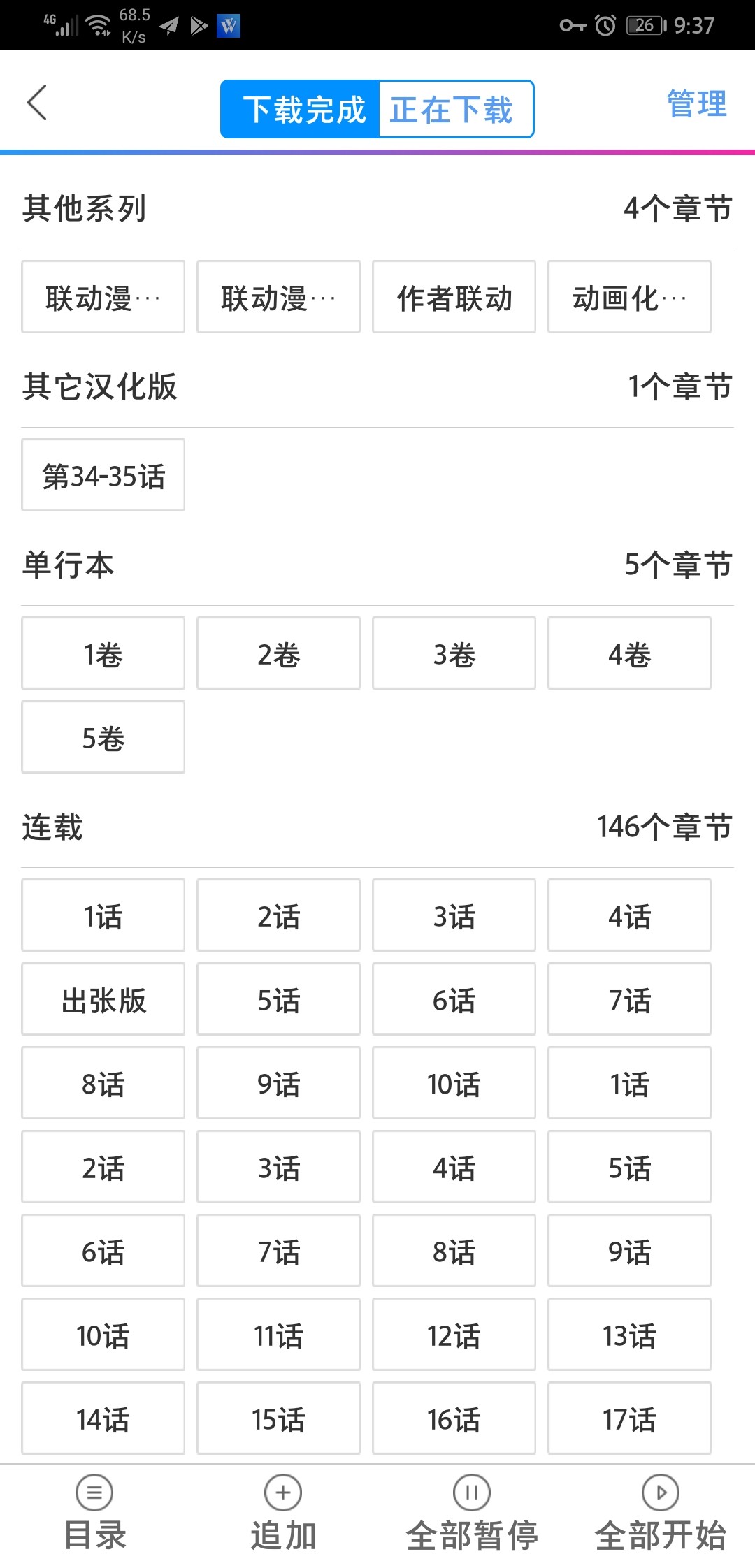Open chapter 13话
755x1568 pixels.
629,1335
